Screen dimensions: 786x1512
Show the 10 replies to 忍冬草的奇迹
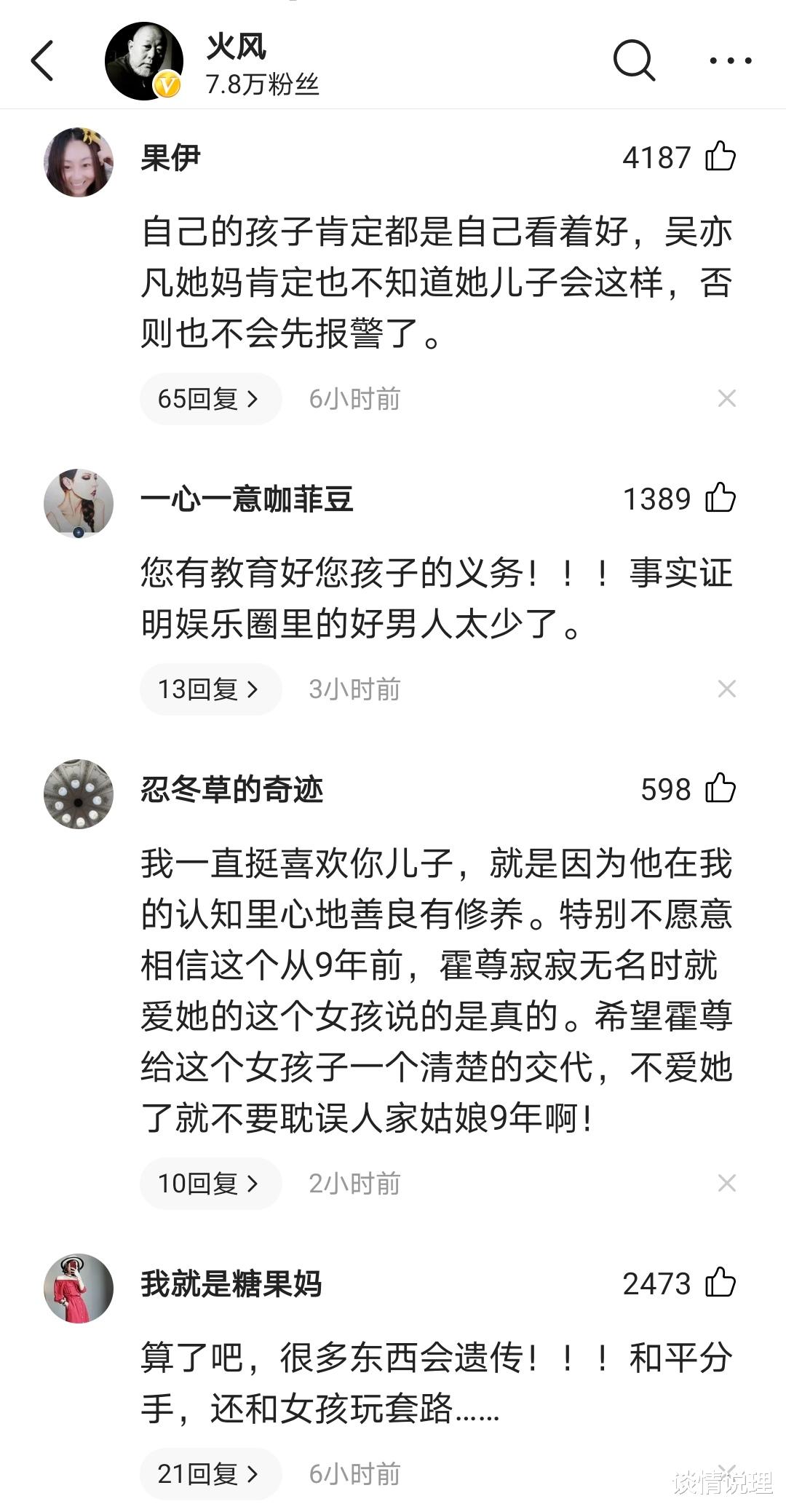210,1183
